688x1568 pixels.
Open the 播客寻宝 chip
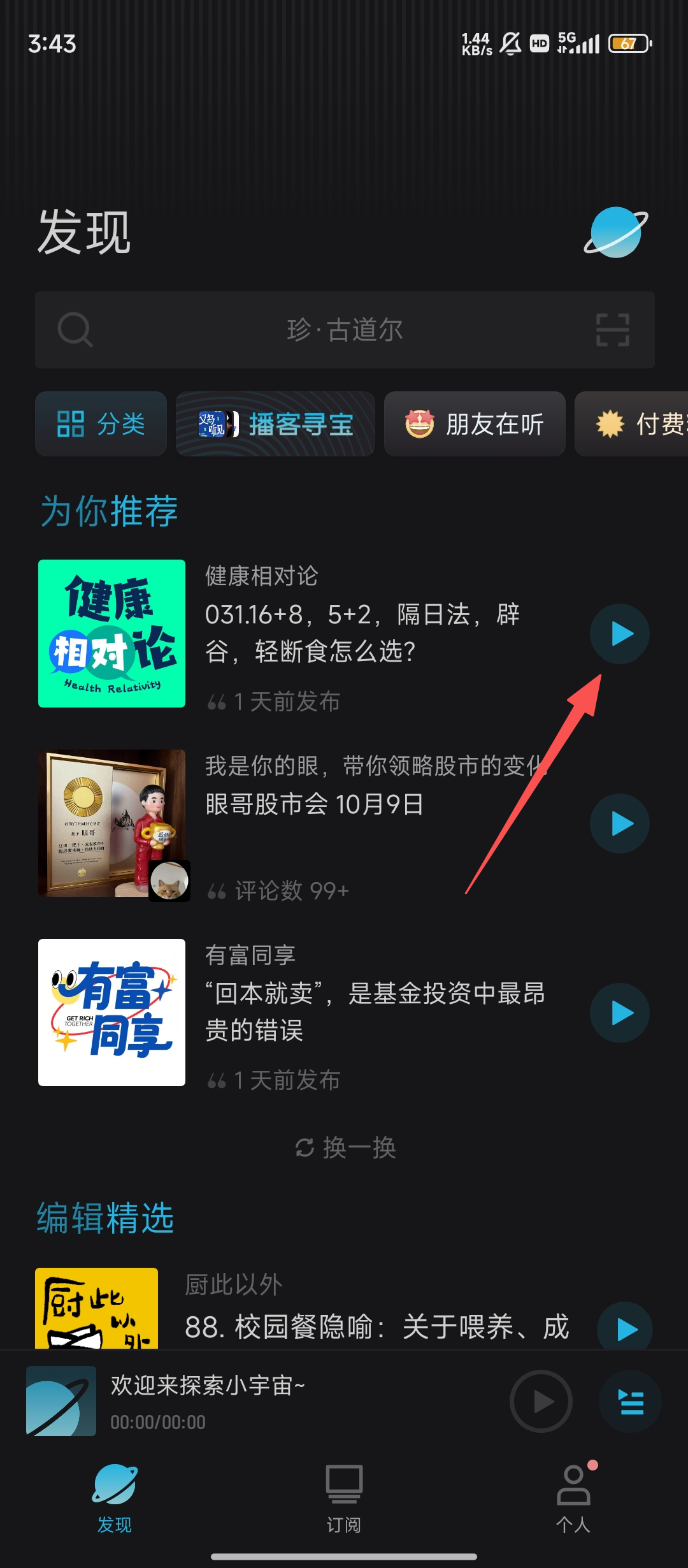275,424
